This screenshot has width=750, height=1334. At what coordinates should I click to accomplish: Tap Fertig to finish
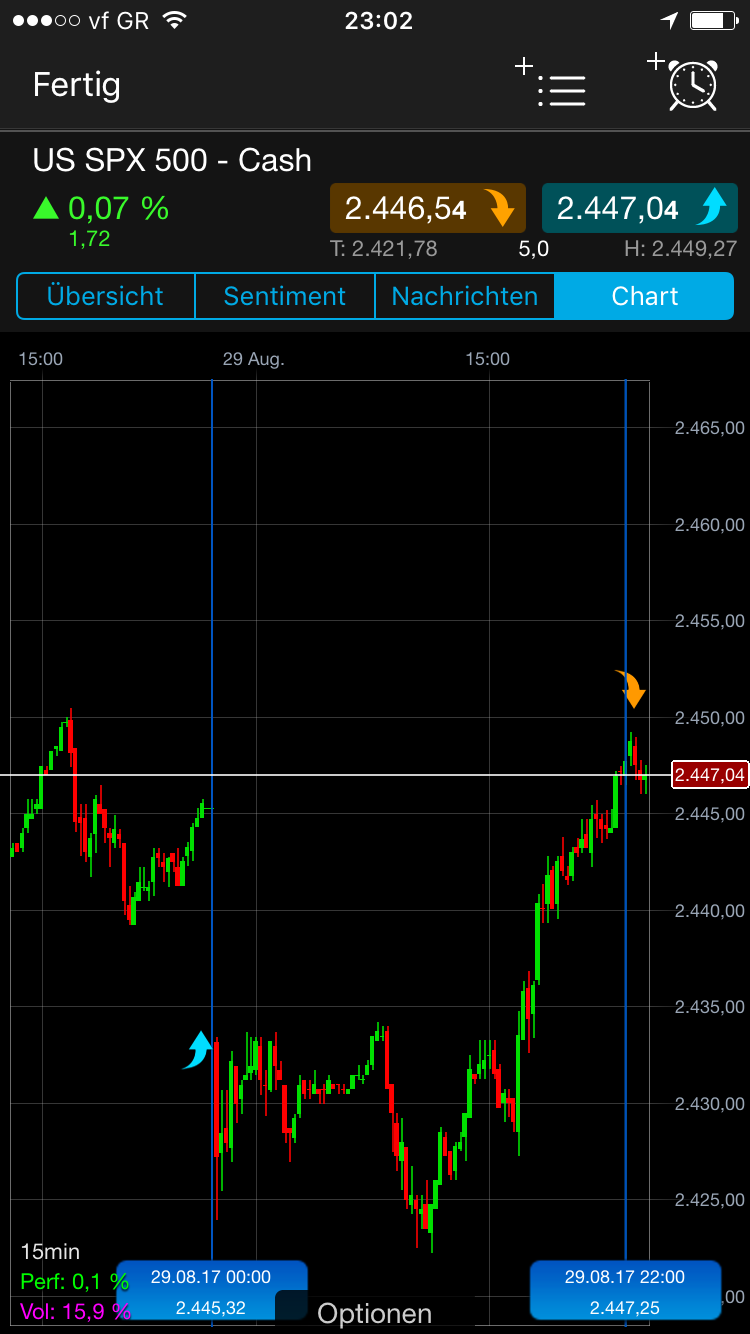(77, 85)
